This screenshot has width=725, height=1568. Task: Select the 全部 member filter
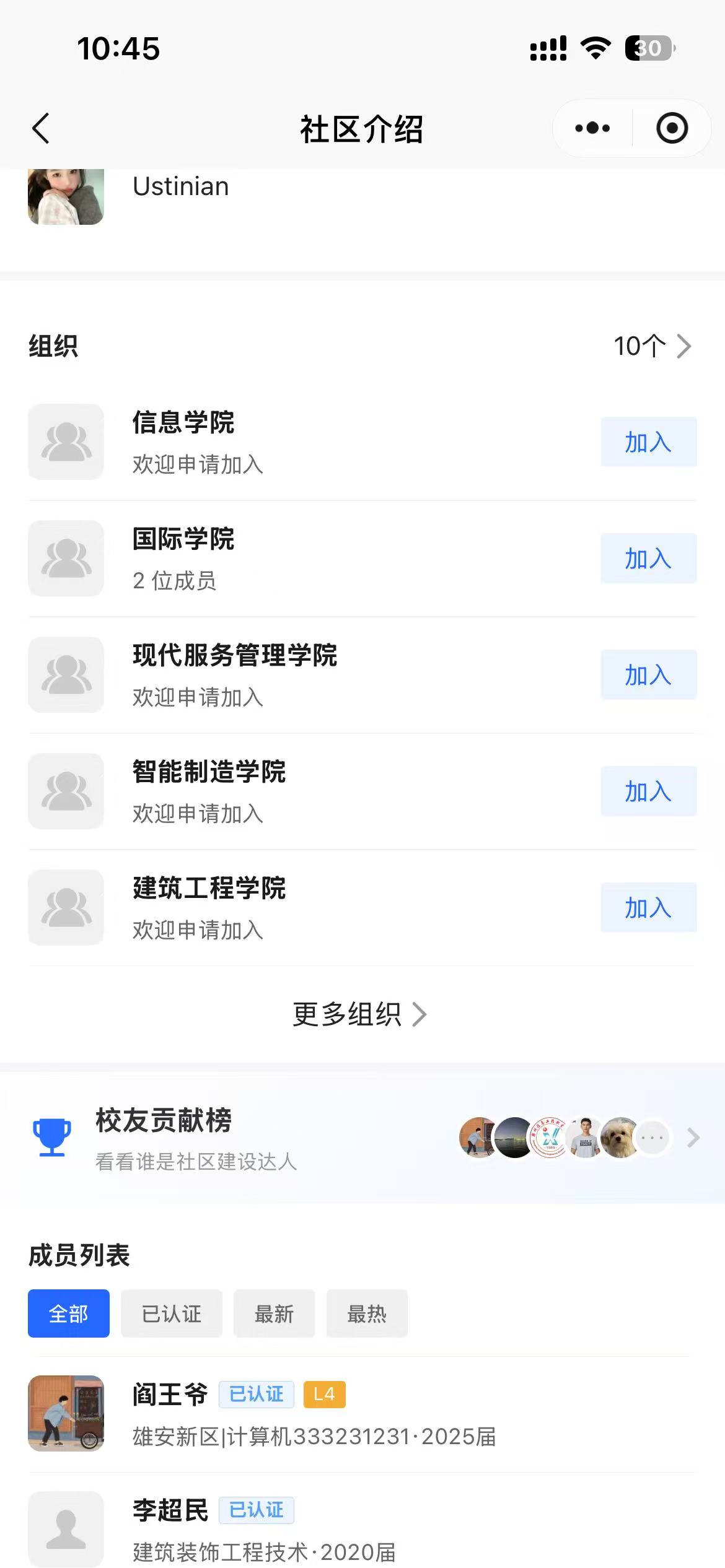point(69,1313)
